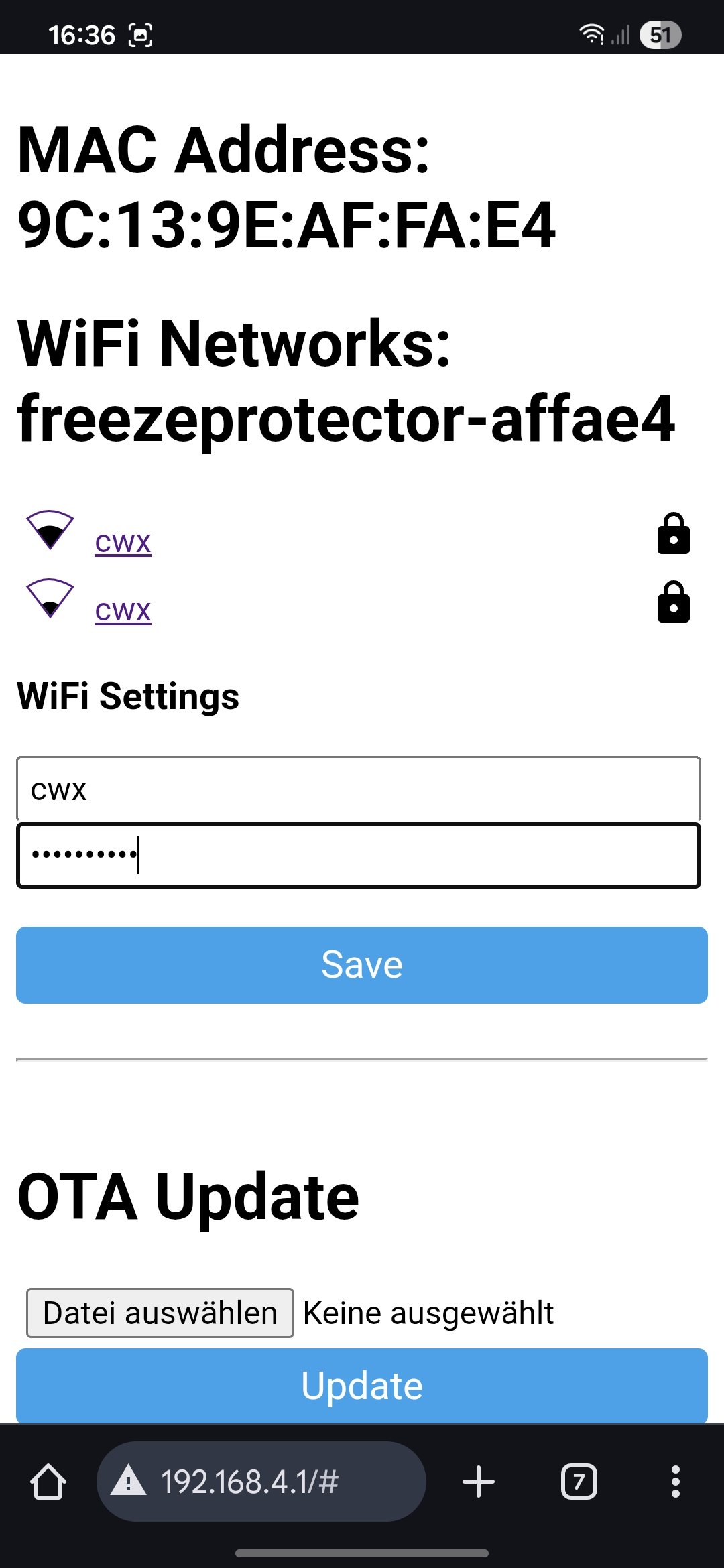Open the browser overflow menu
The height and width of the screenshot is (1568, 724).
tap(675, 1482)
